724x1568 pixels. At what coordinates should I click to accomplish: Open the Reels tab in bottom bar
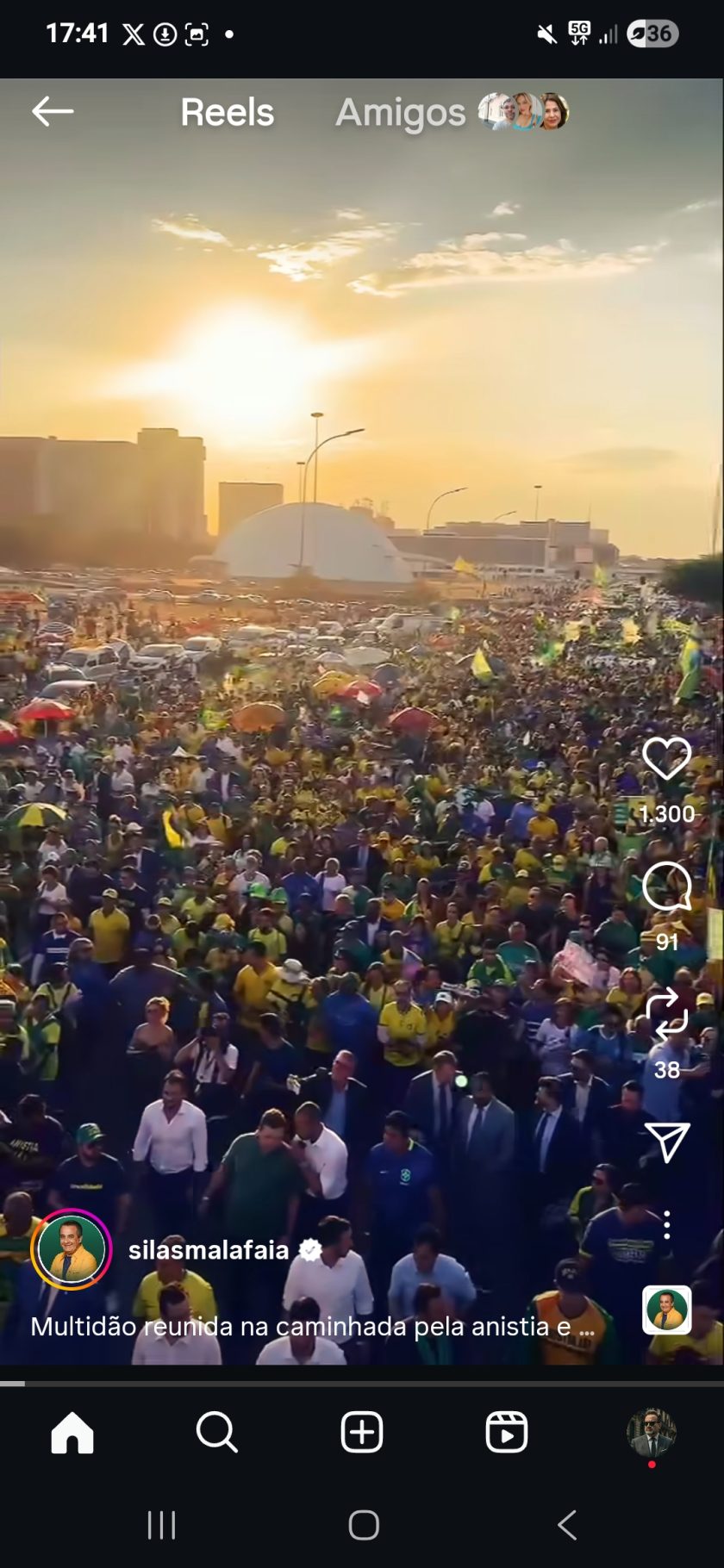coord(507,1433)
